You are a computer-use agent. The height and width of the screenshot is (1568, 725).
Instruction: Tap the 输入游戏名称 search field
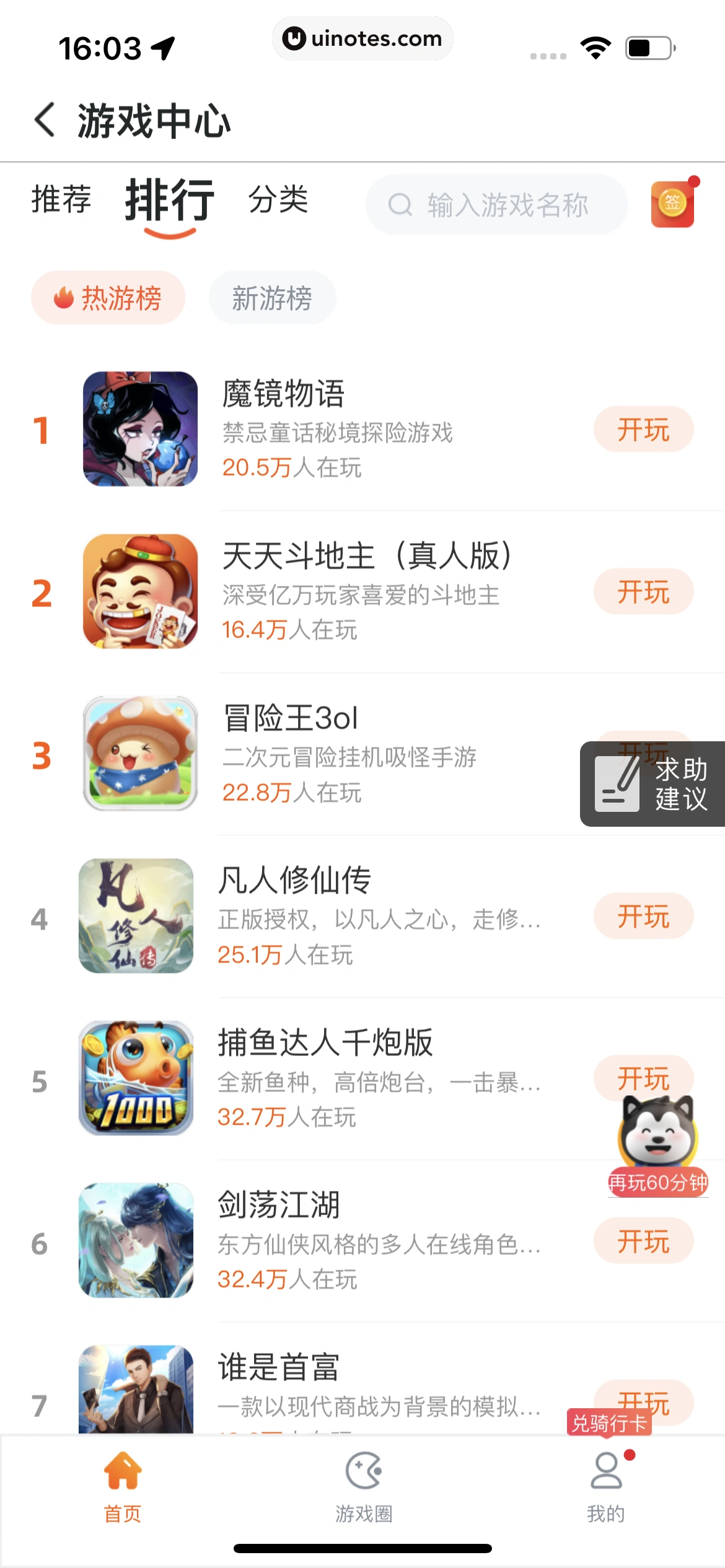click(x=496, y=204)
